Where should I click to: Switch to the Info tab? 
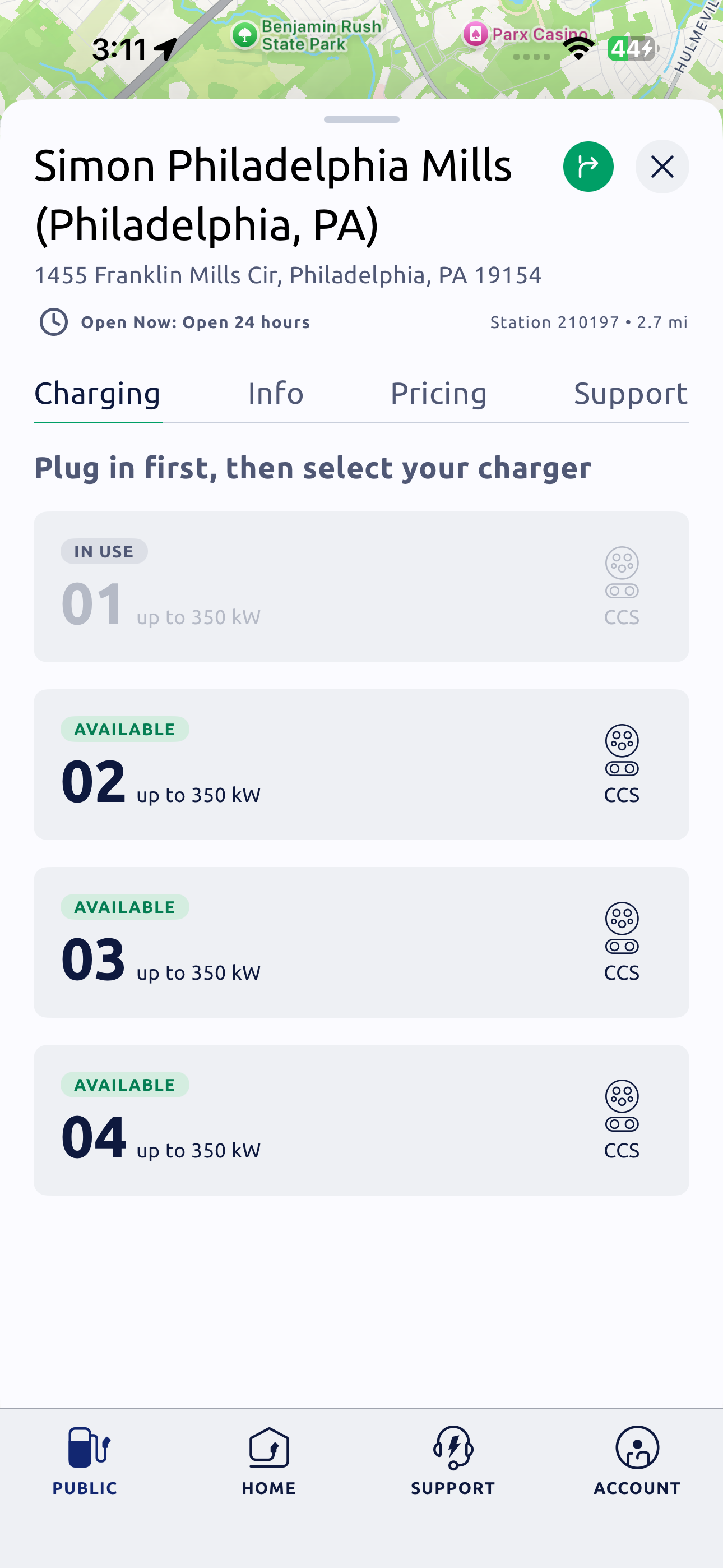[276, 393]
